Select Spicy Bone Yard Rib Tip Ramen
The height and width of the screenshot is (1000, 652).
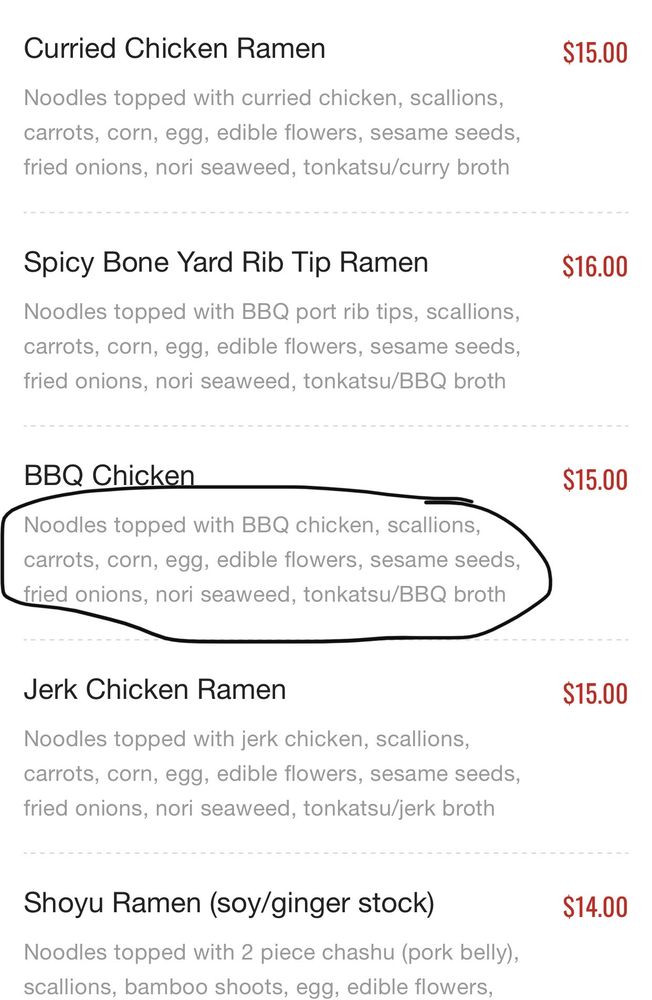(226, 263)
